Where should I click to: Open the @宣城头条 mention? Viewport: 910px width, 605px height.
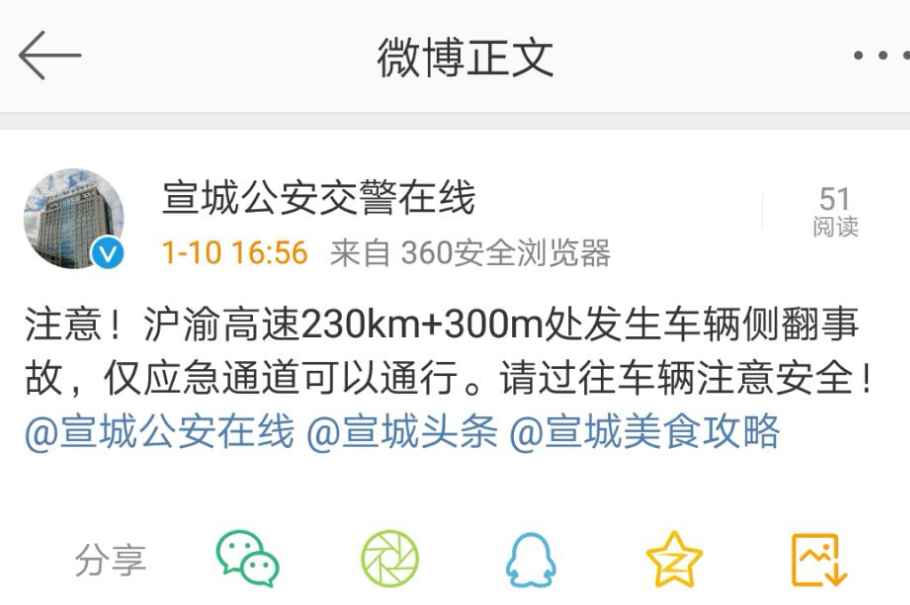tap(401, 432)
